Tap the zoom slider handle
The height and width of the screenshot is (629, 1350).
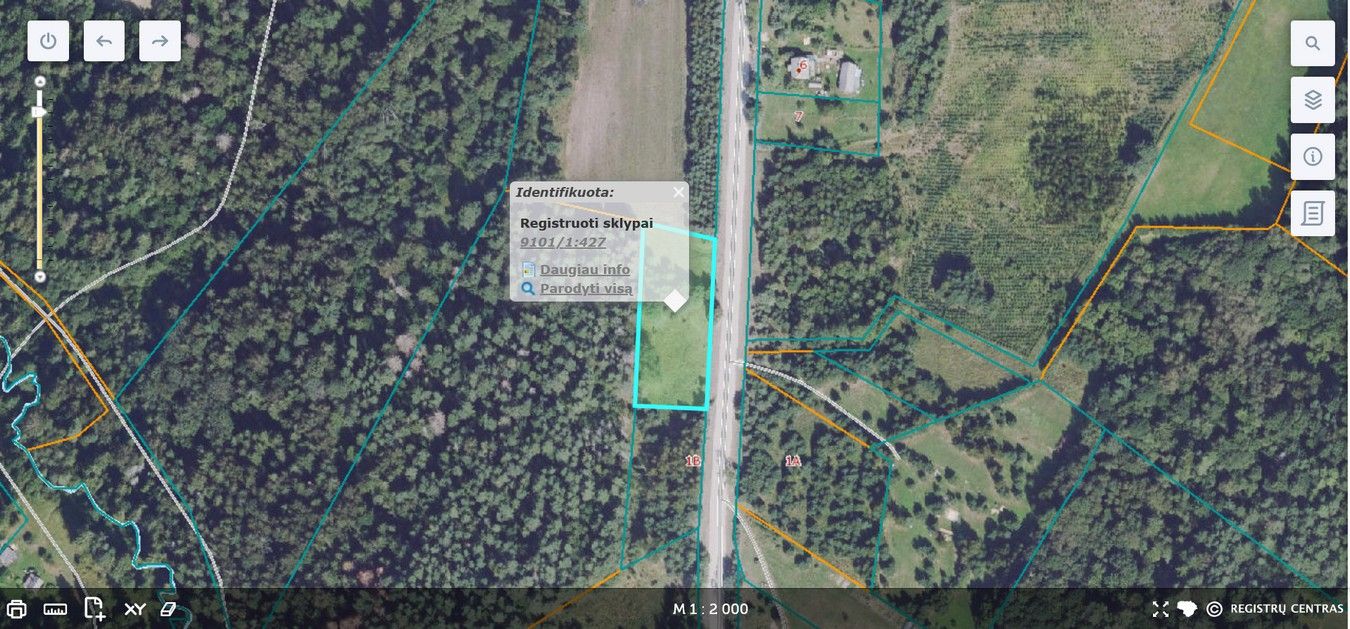(x=40, y=113)
